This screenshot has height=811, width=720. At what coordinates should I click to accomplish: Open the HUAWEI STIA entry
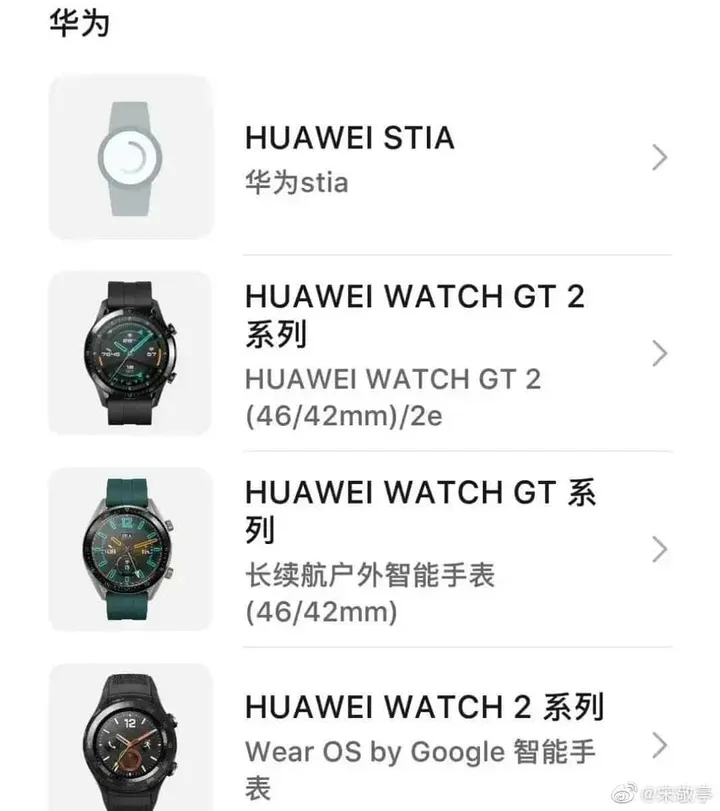click(x=350, y=139)
